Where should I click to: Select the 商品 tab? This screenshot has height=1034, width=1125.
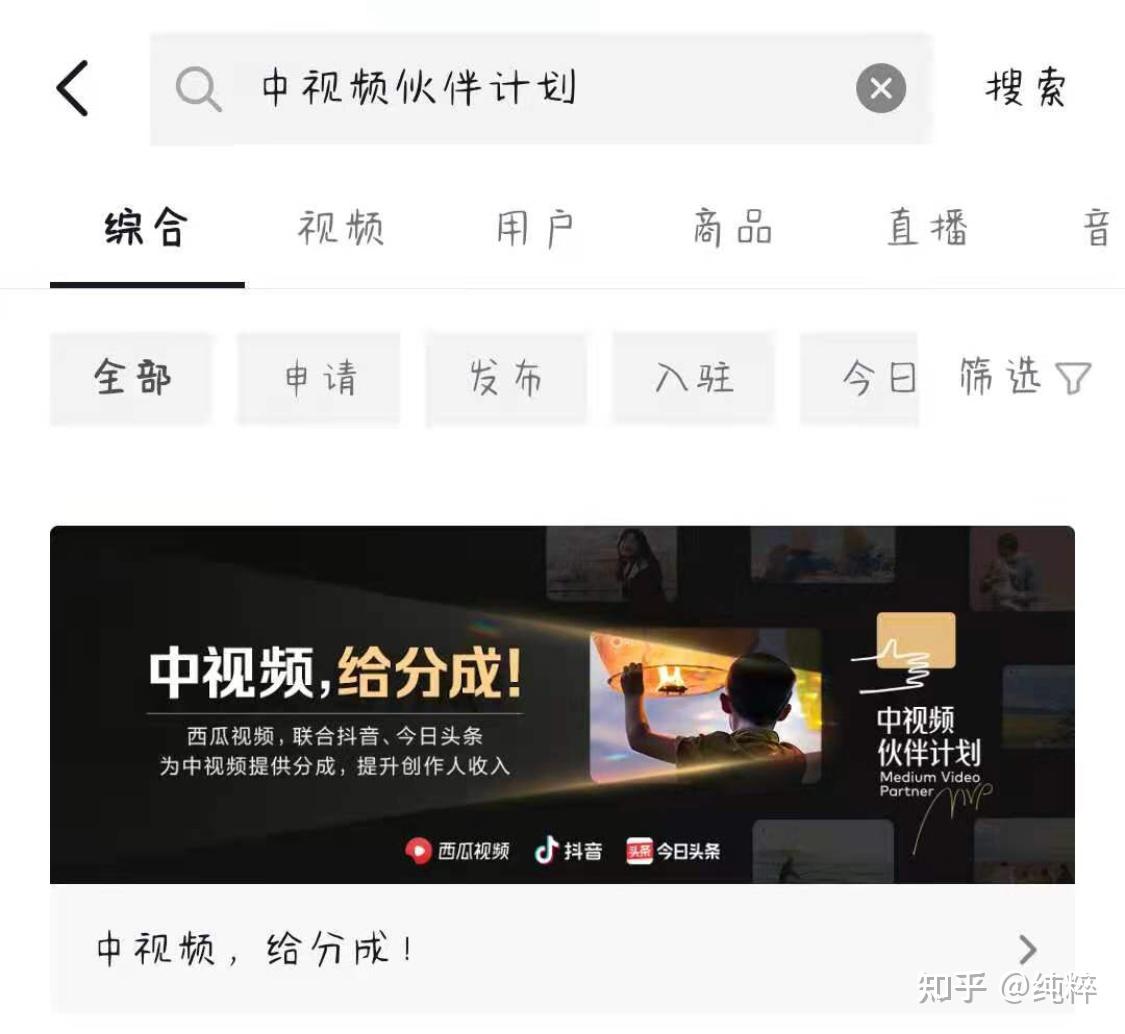(x=732, y=228)
